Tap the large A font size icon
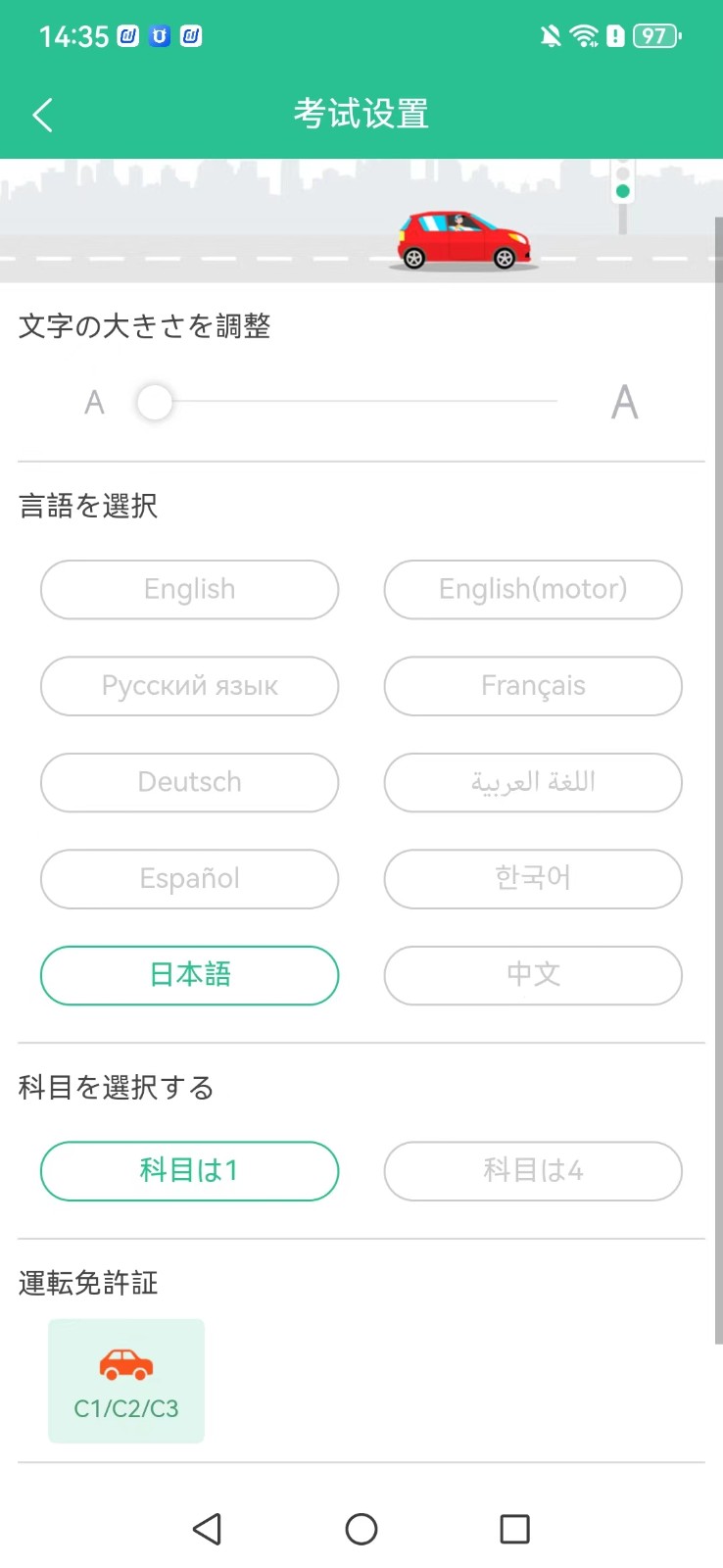 pyautogui.click(x=624, y=401)
